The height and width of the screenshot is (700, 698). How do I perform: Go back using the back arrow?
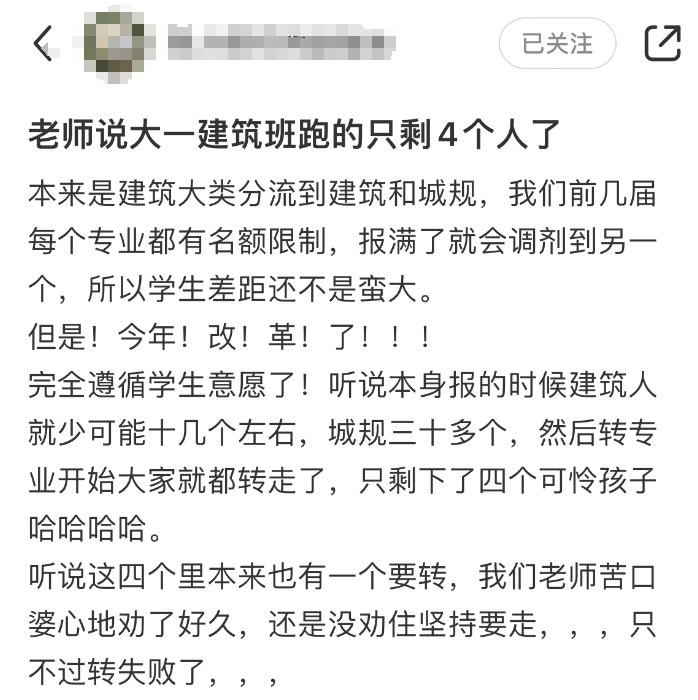tap(42, 43)
